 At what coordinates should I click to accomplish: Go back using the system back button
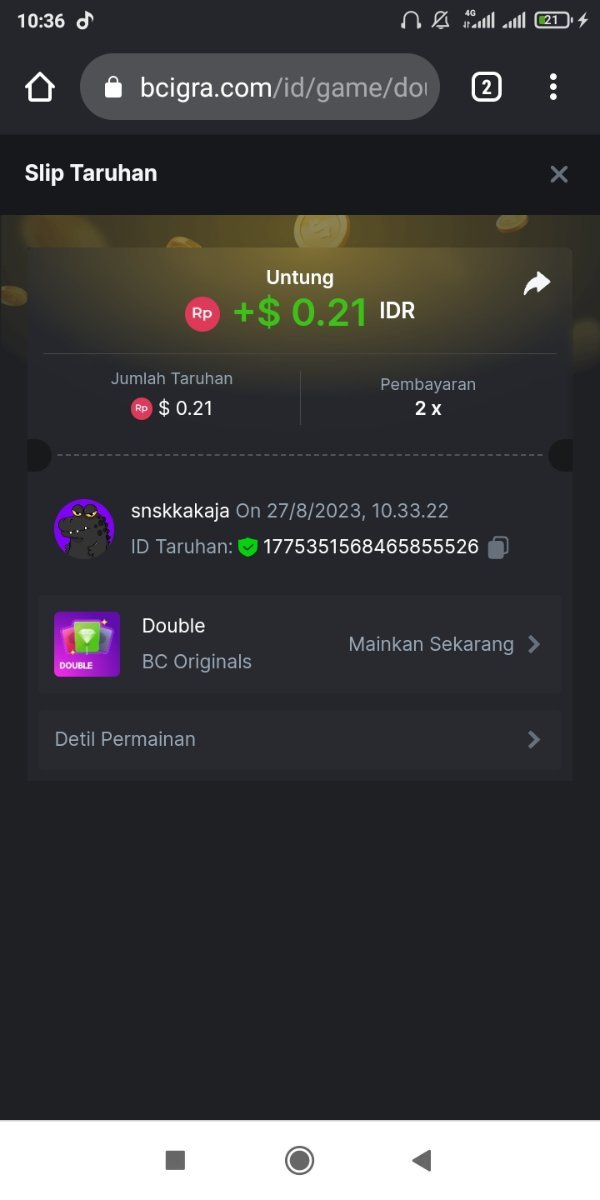422,1160
